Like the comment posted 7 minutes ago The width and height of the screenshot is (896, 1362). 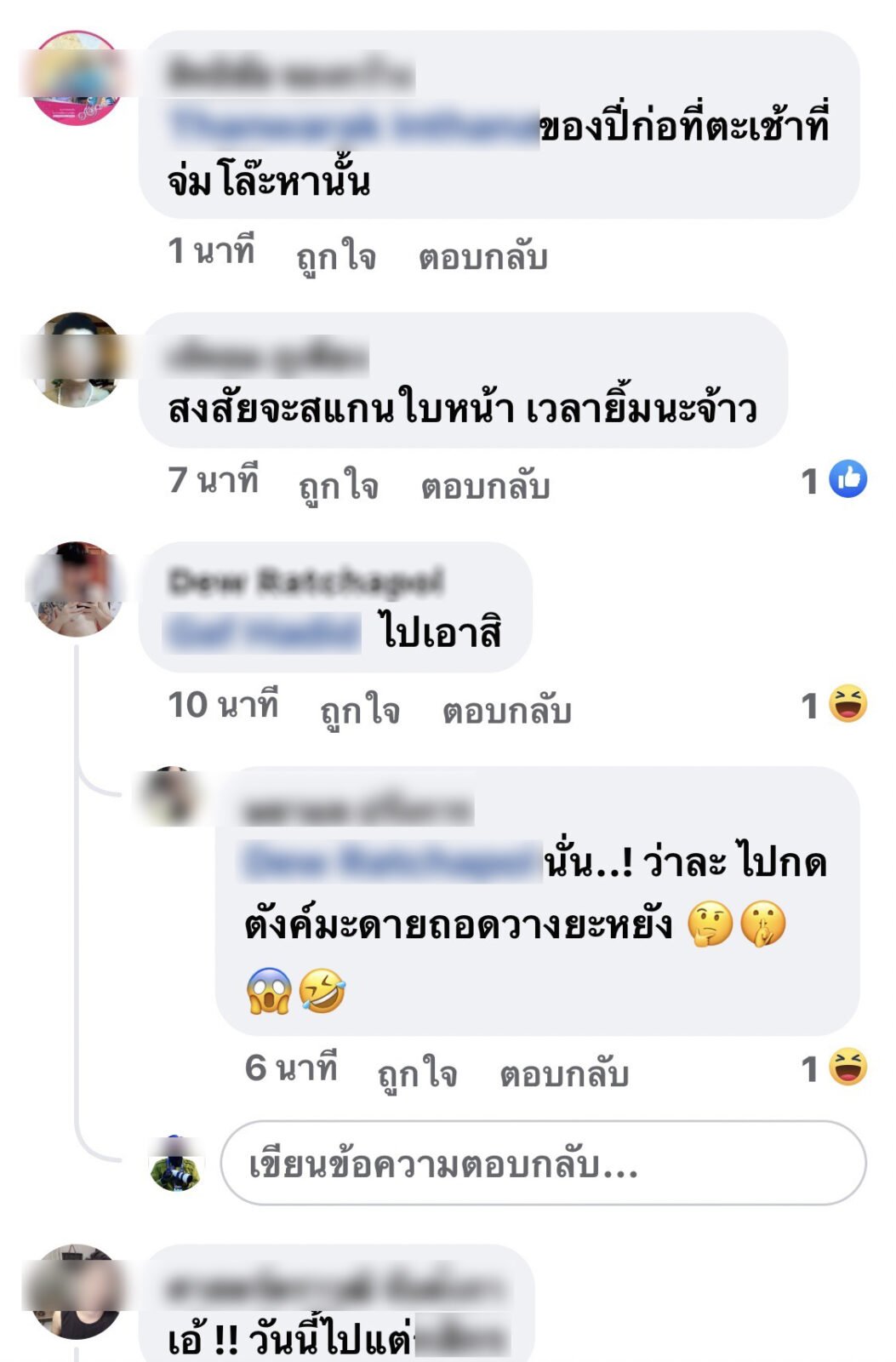[338, 485]
